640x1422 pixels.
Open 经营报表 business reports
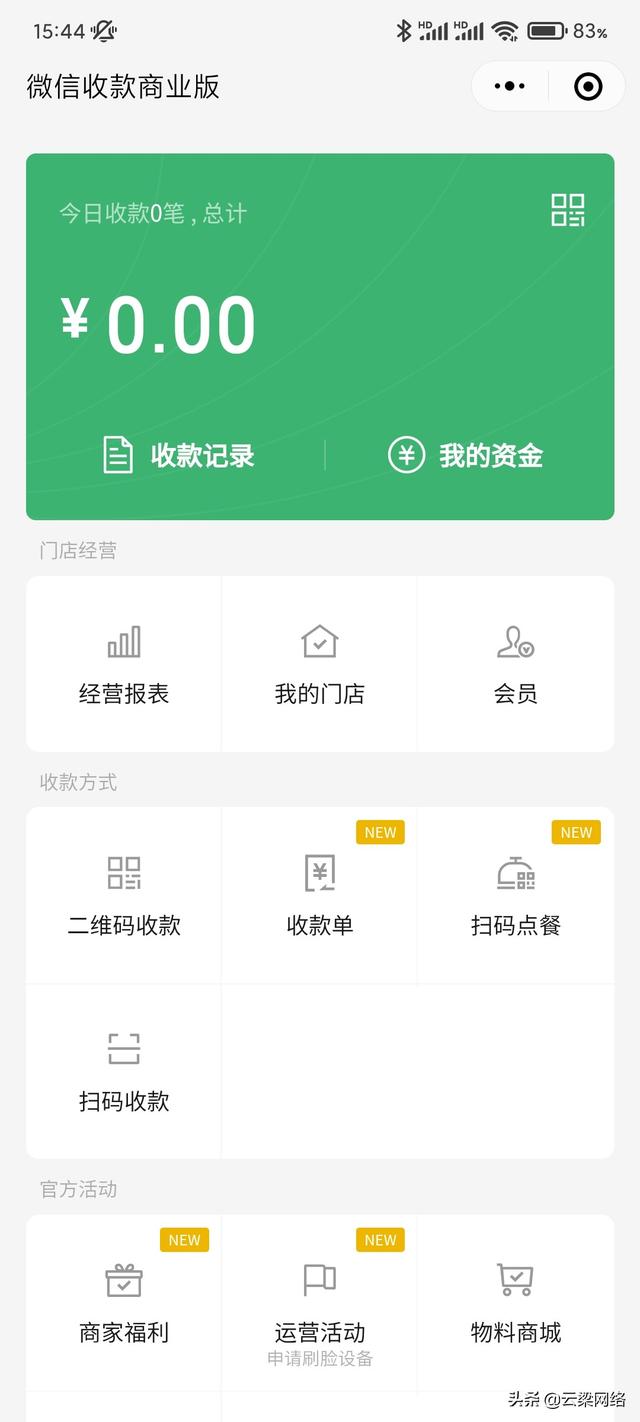[x=124, y=664]
